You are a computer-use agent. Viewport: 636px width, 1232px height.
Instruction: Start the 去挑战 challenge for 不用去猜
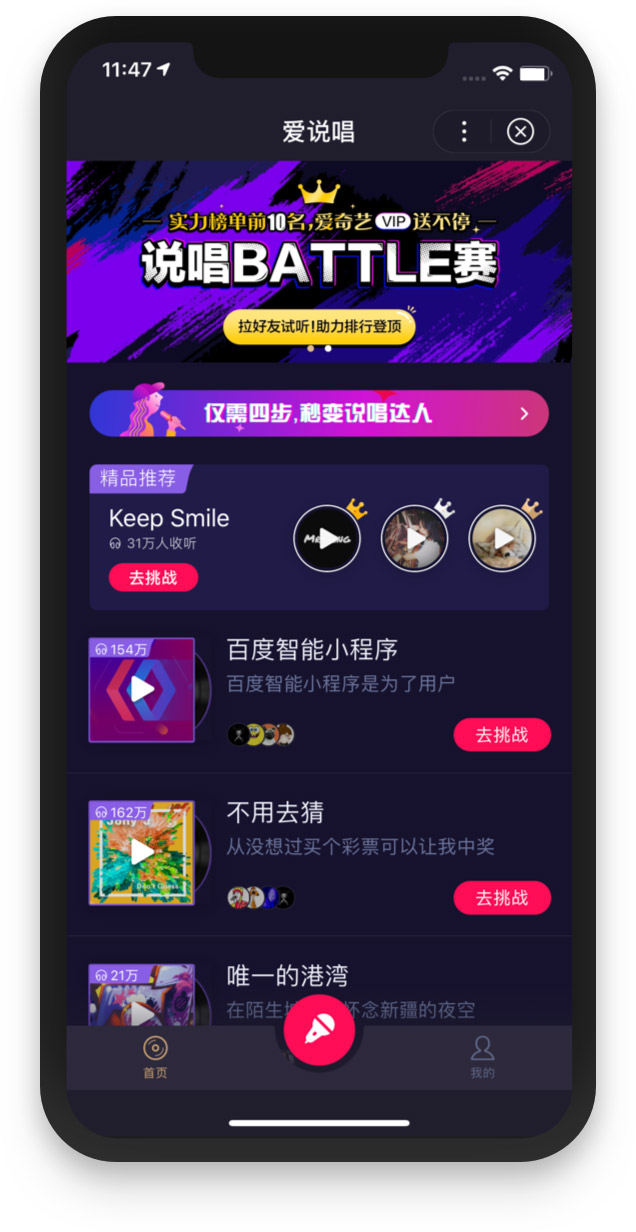coord(502,898)
